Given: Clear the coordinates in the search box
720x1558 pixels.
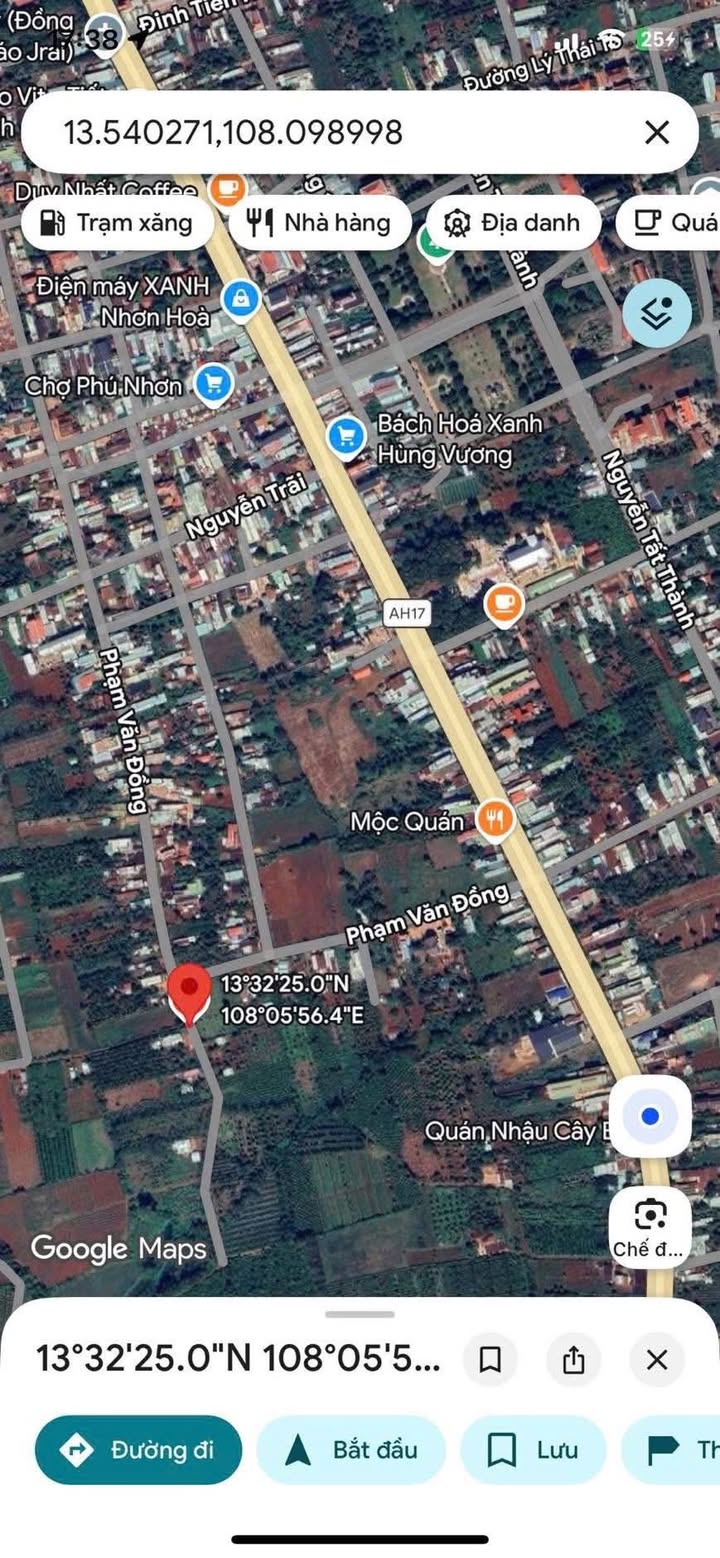Looking at the screenshot, I should (656, 132).
